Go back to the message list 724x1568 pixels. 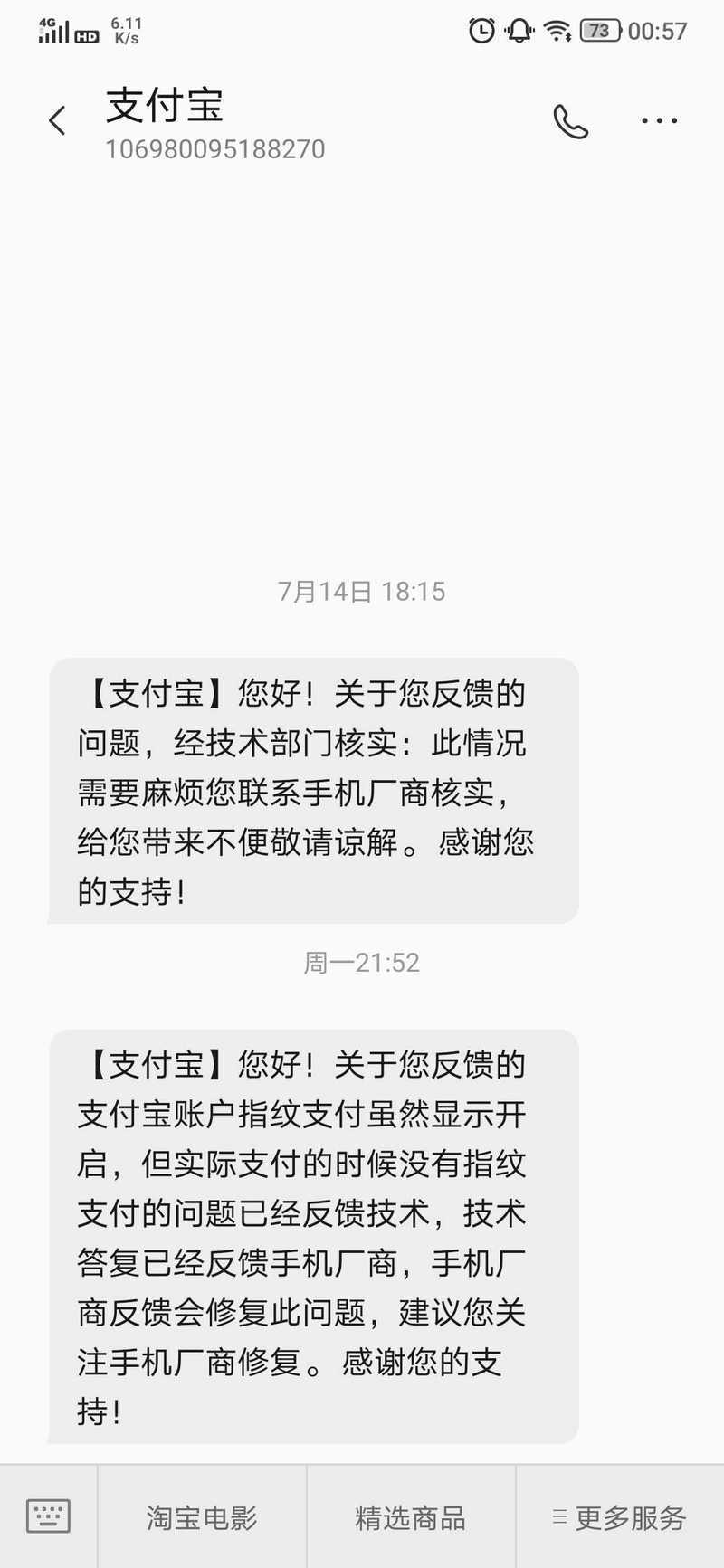tap(58, 120)
